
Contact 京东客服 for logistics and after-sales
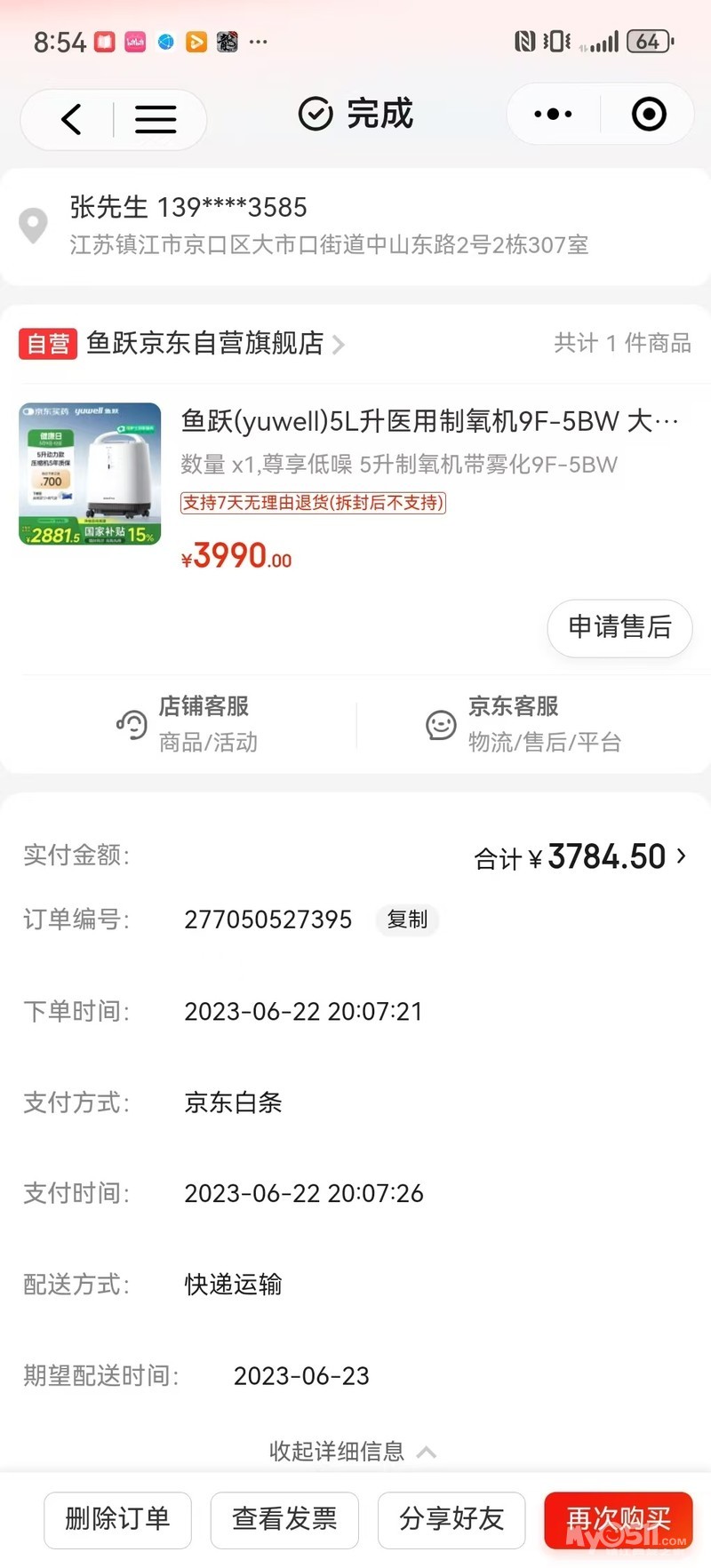coord(524,724)
